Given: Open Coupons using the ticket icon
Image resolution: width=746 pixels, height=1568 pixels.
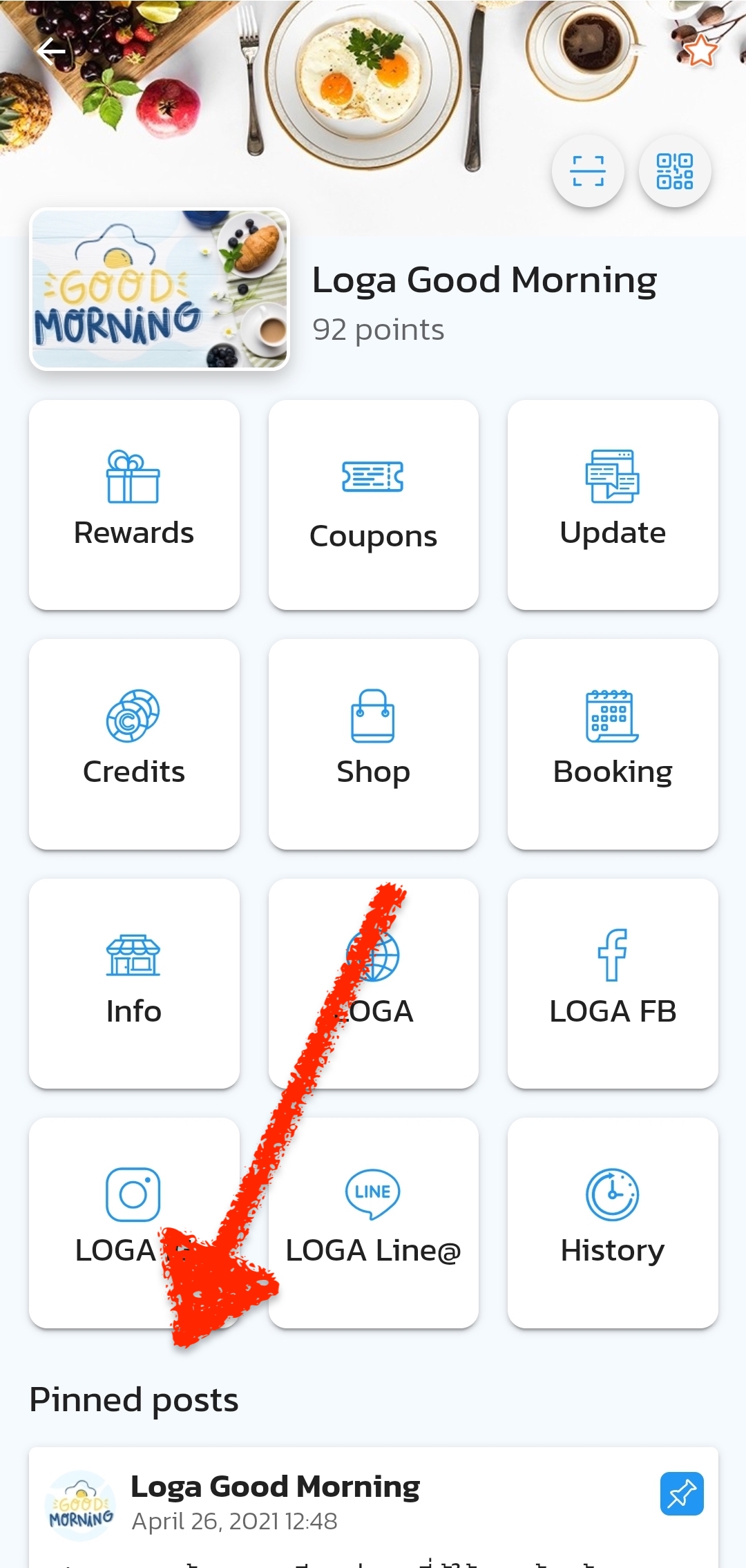Looking at the screenshot, I should pyautogui.click(x=373, y=476).
